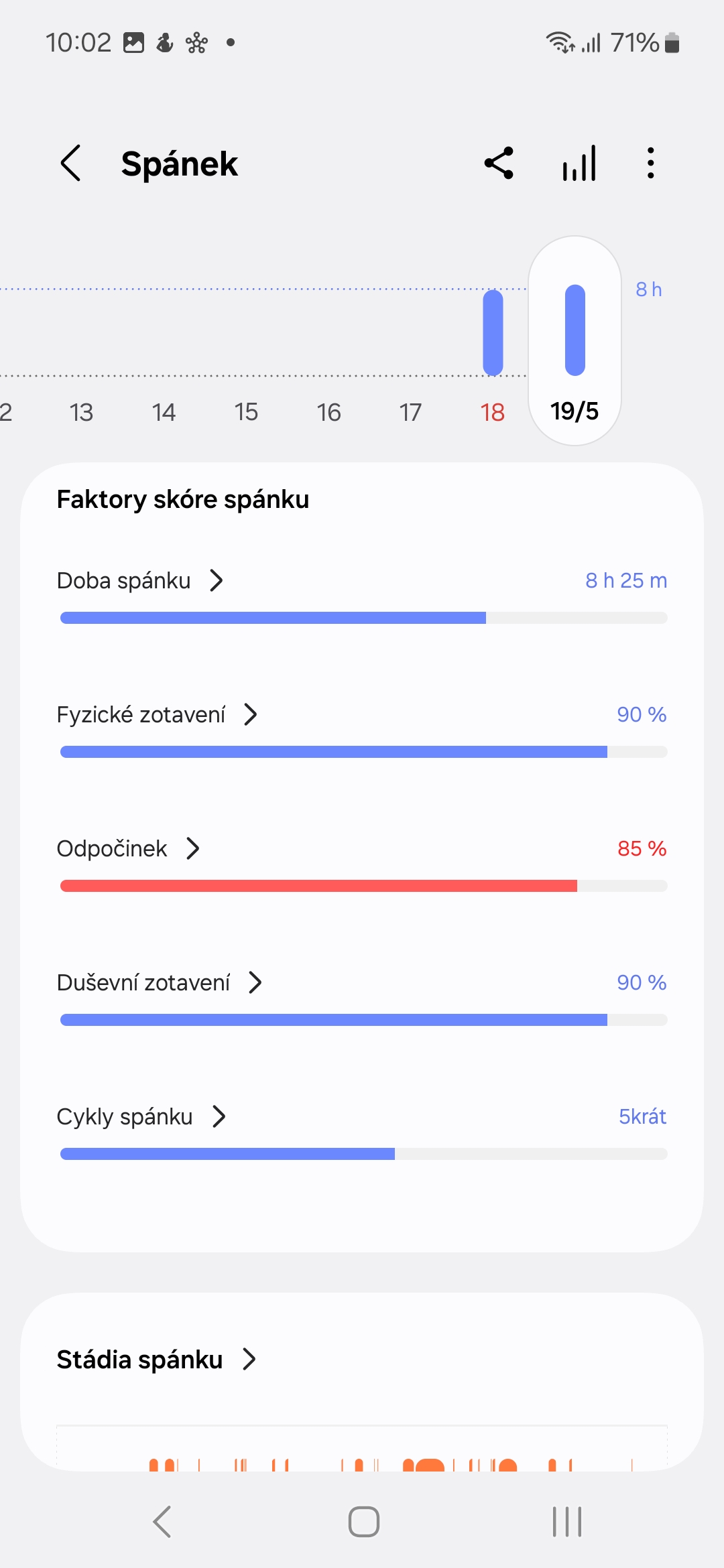Select day 14 in the sleep chart
The height and width of the screenshot is (1568, 724).
pyautogui.click(x=164, y=411)
